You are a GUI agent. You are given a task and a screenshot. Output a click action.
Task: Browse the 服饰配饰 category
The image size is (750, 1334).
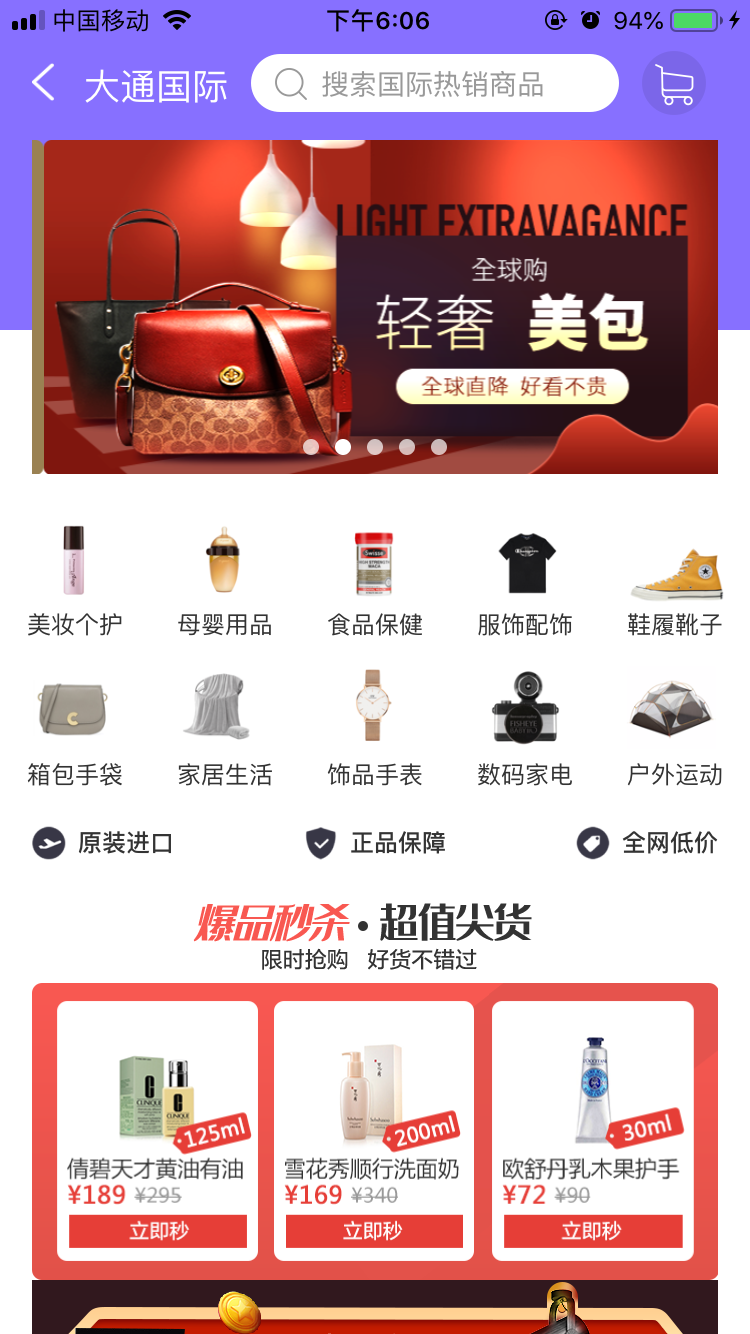[x=525, y=581]
